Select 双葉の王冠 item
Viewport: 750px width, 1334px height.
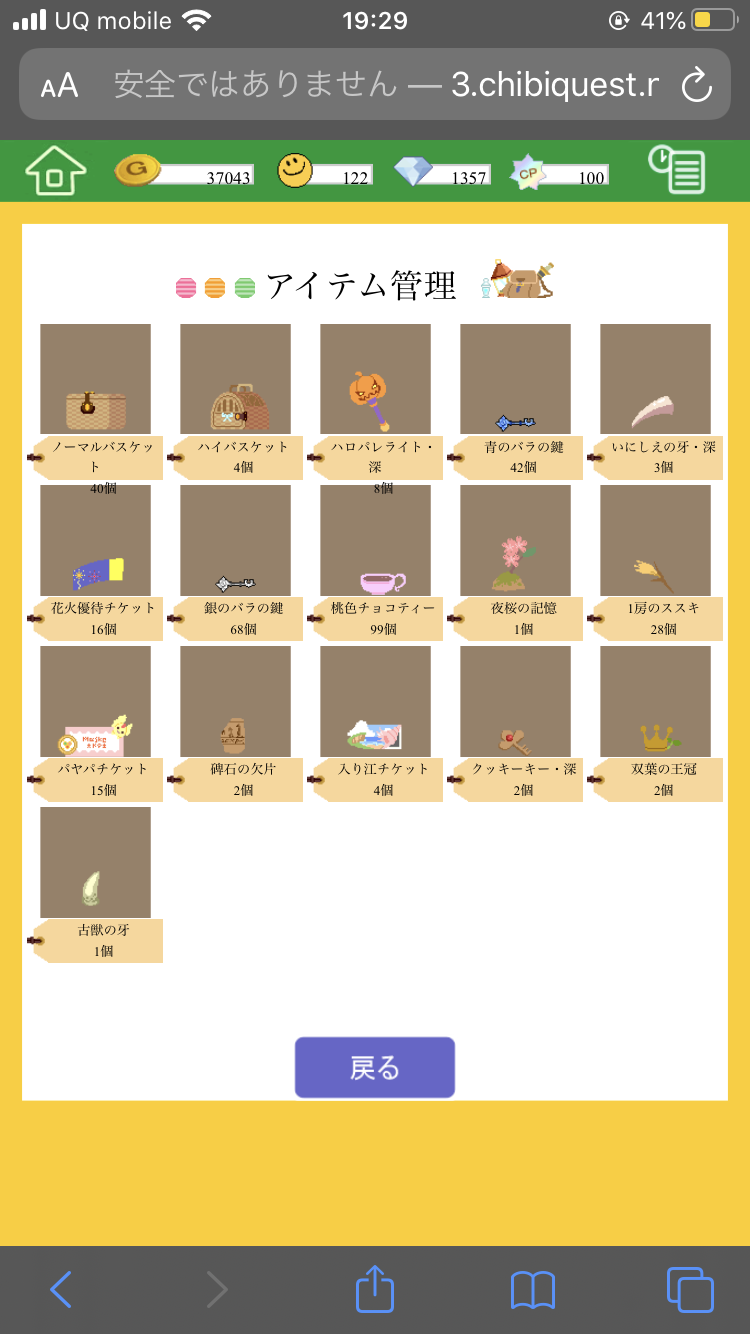[x=655, y=701]
